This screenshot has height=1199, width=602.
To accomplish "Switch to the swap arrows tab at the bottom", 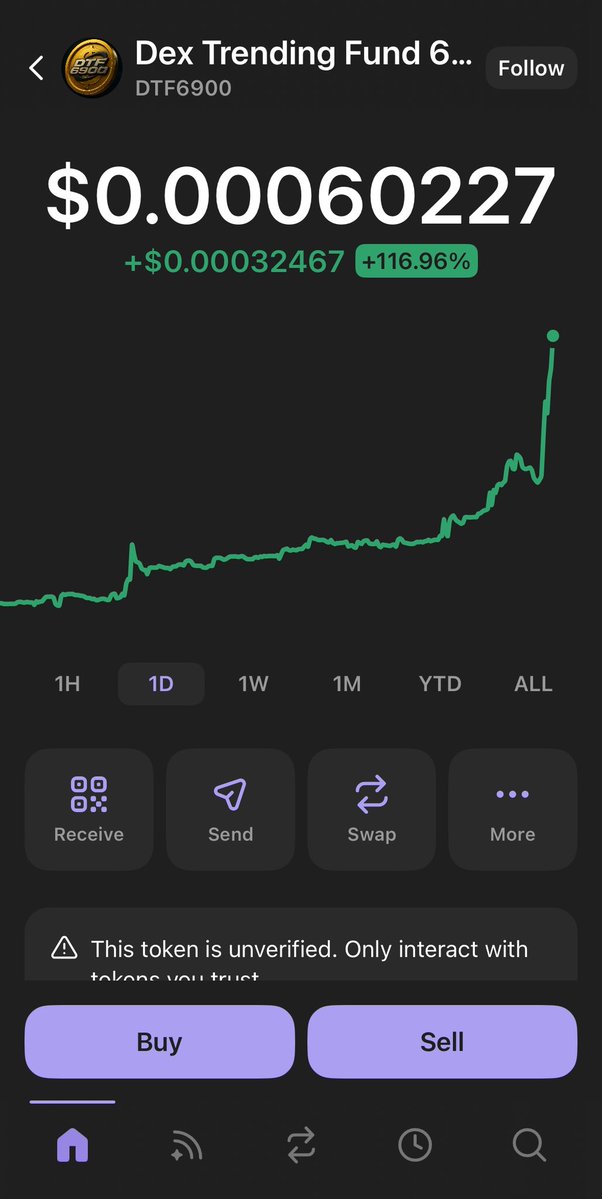I will 301,1145.
